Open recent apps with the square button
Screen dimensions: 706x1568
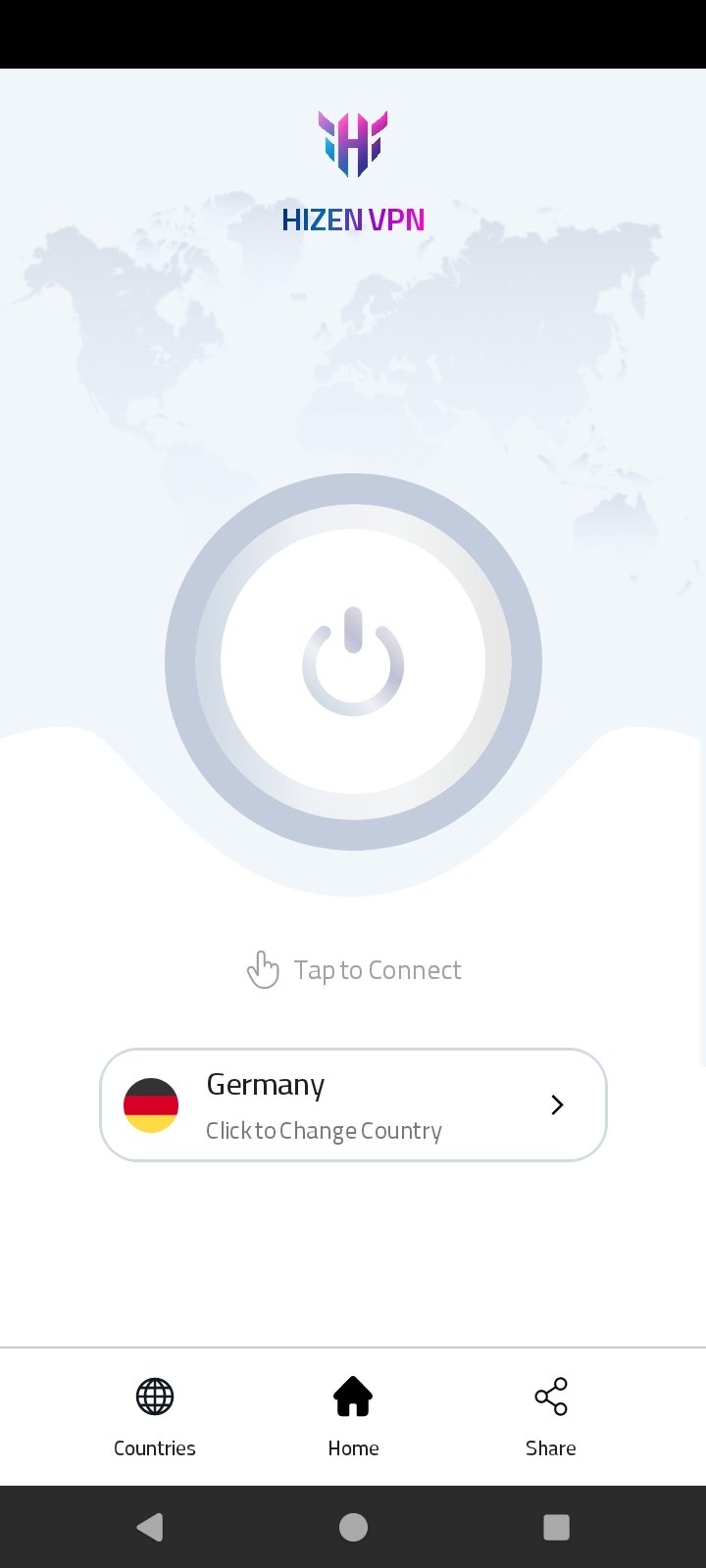point(556,1526)
